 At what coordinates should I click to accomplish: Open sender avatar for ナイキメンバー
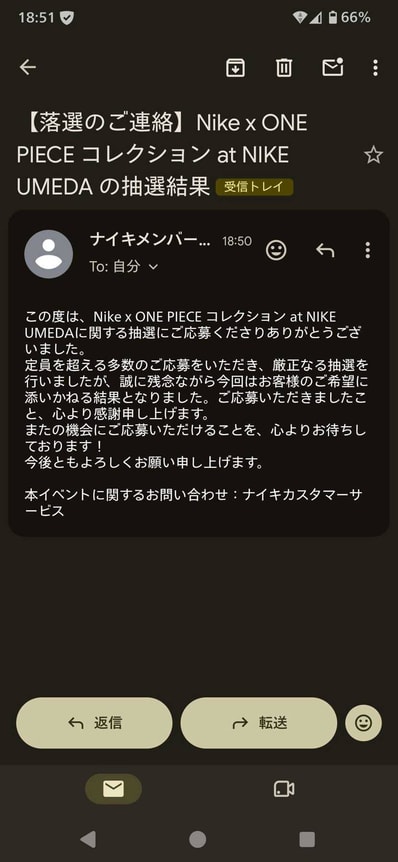tap(48, 254)
